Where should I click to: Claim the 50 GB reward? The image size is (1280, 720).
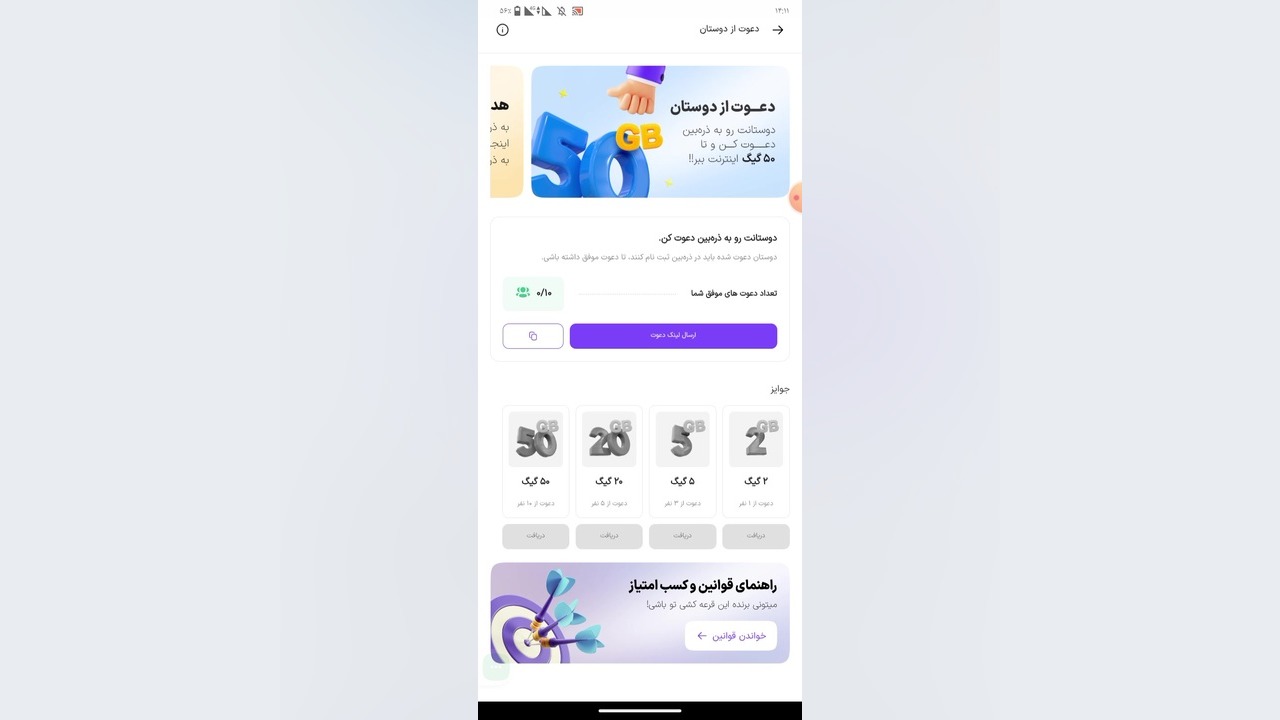[536, 536]
